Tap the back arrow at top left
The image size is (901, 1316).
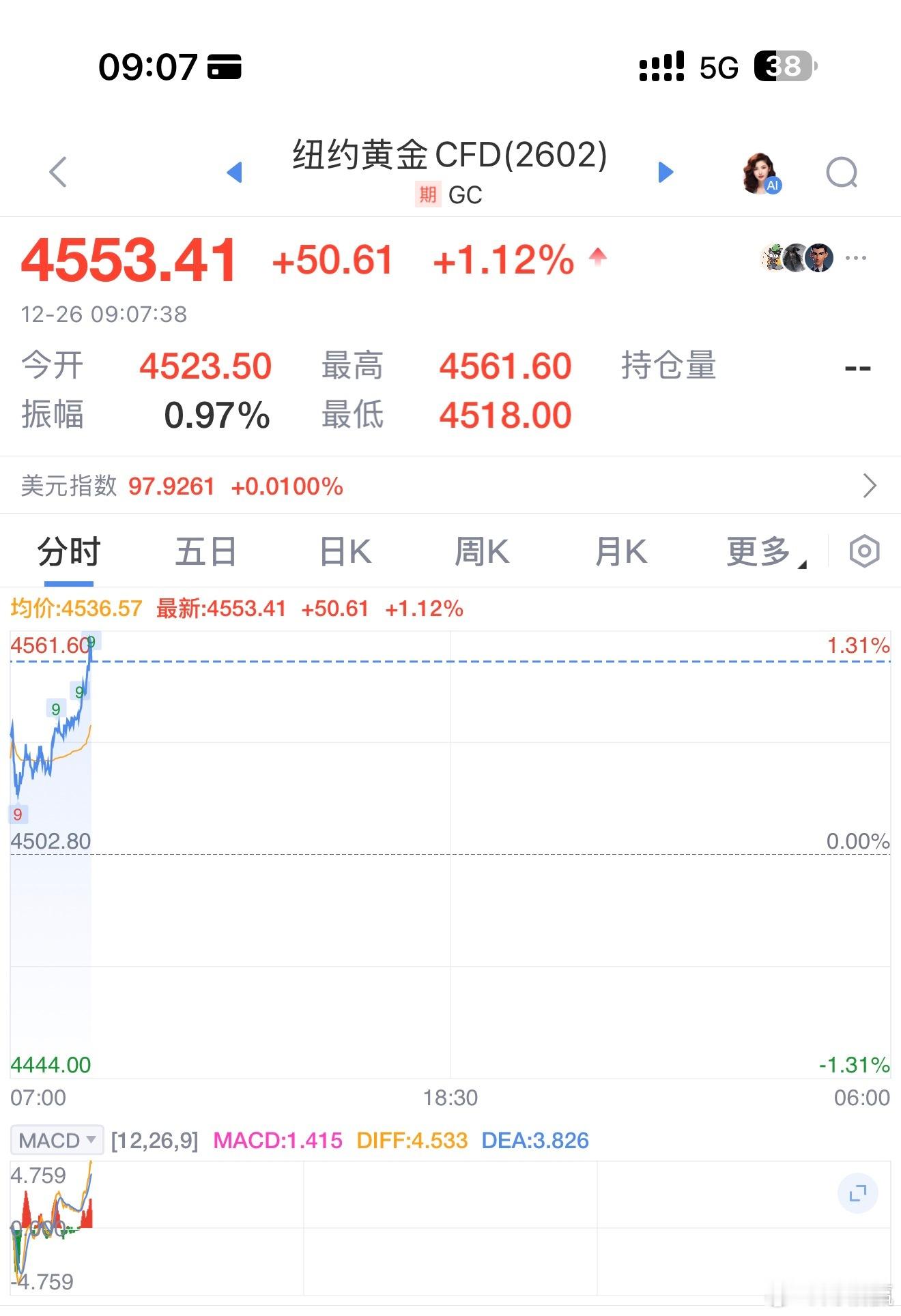tap(57, 172)
